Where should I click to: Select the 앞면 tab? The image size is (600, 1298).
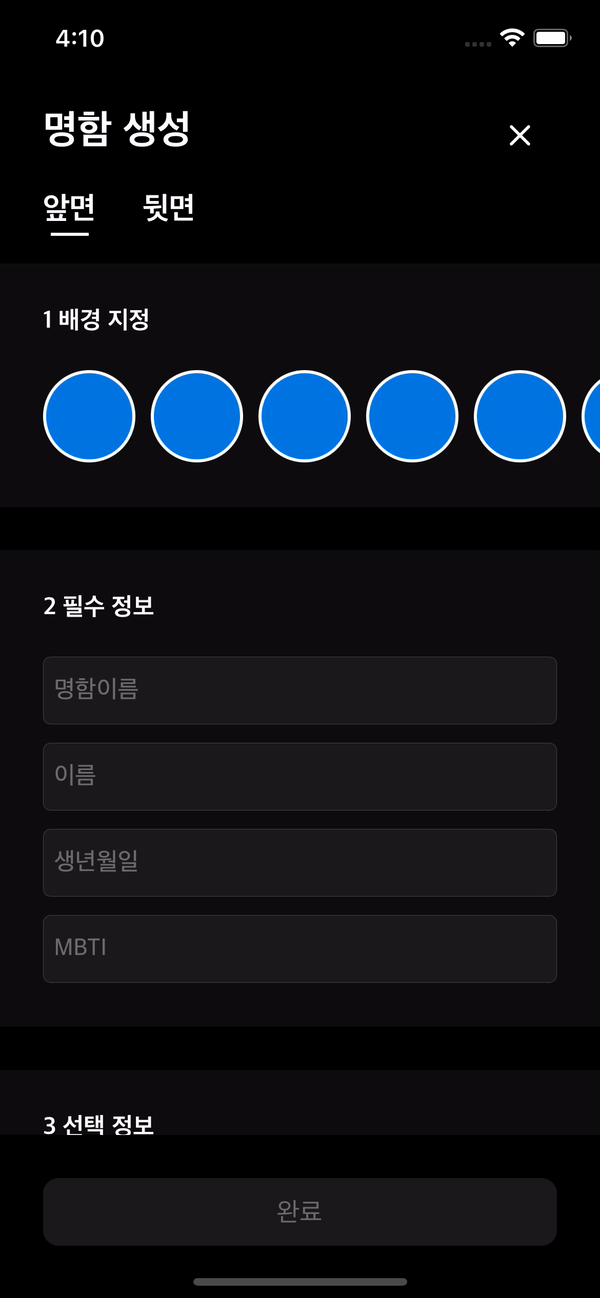[69, 207]
